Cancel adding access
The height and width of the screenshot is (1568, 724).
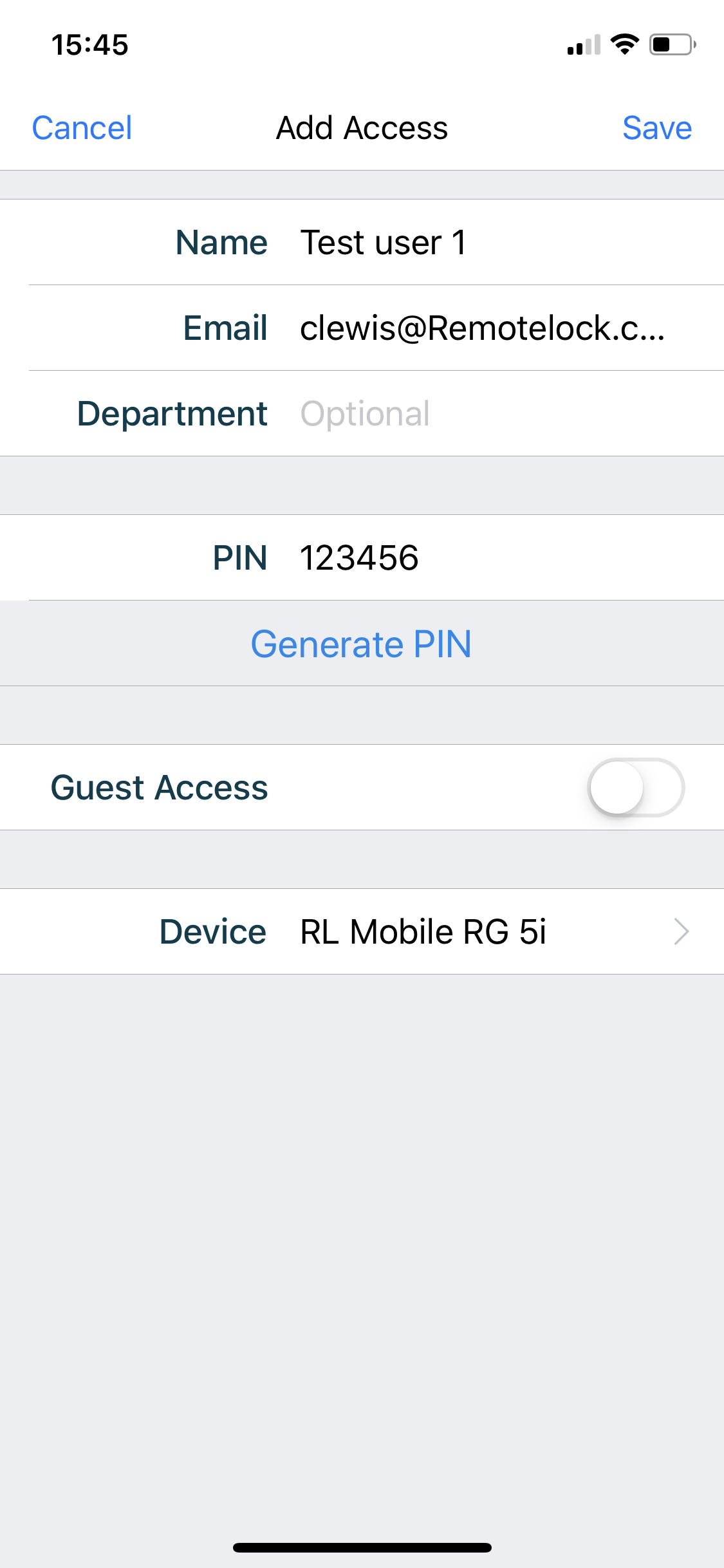click(81, 127)
